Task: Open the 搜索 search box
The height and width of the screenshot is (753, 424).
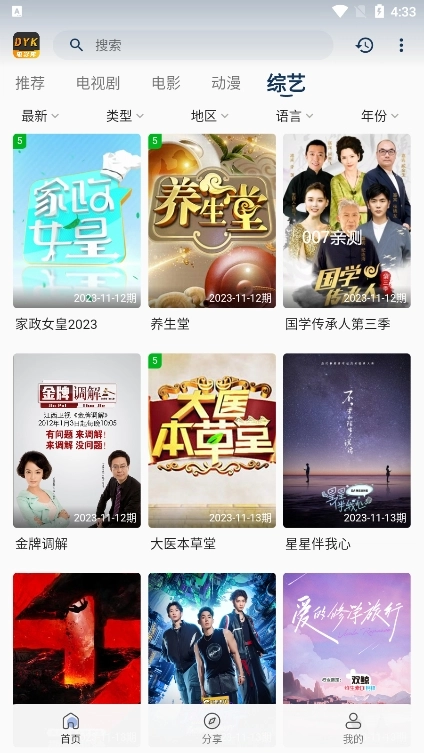Action: tap(193, 45)
